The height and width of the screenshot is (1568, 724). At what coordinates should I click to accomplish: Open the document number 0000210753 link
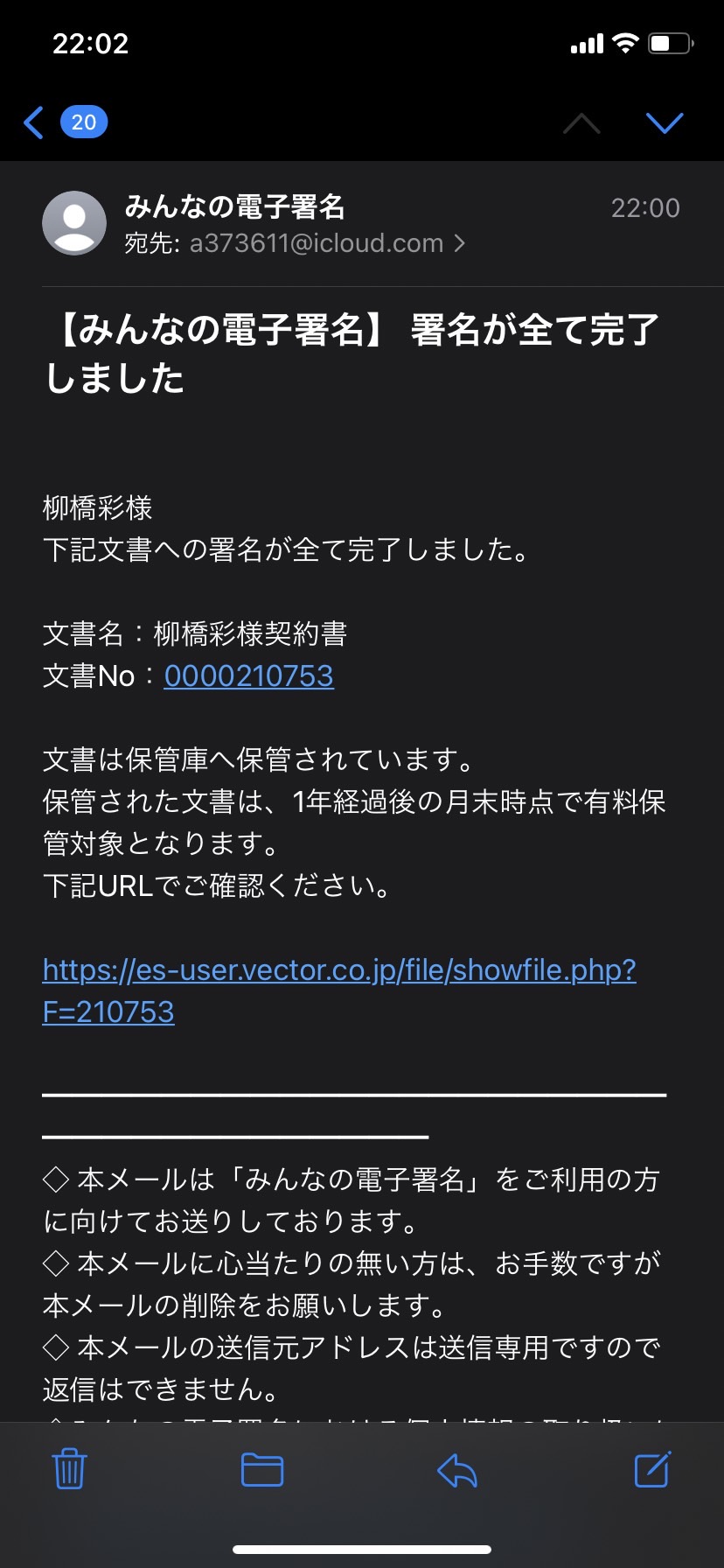(x=248, y=675)
